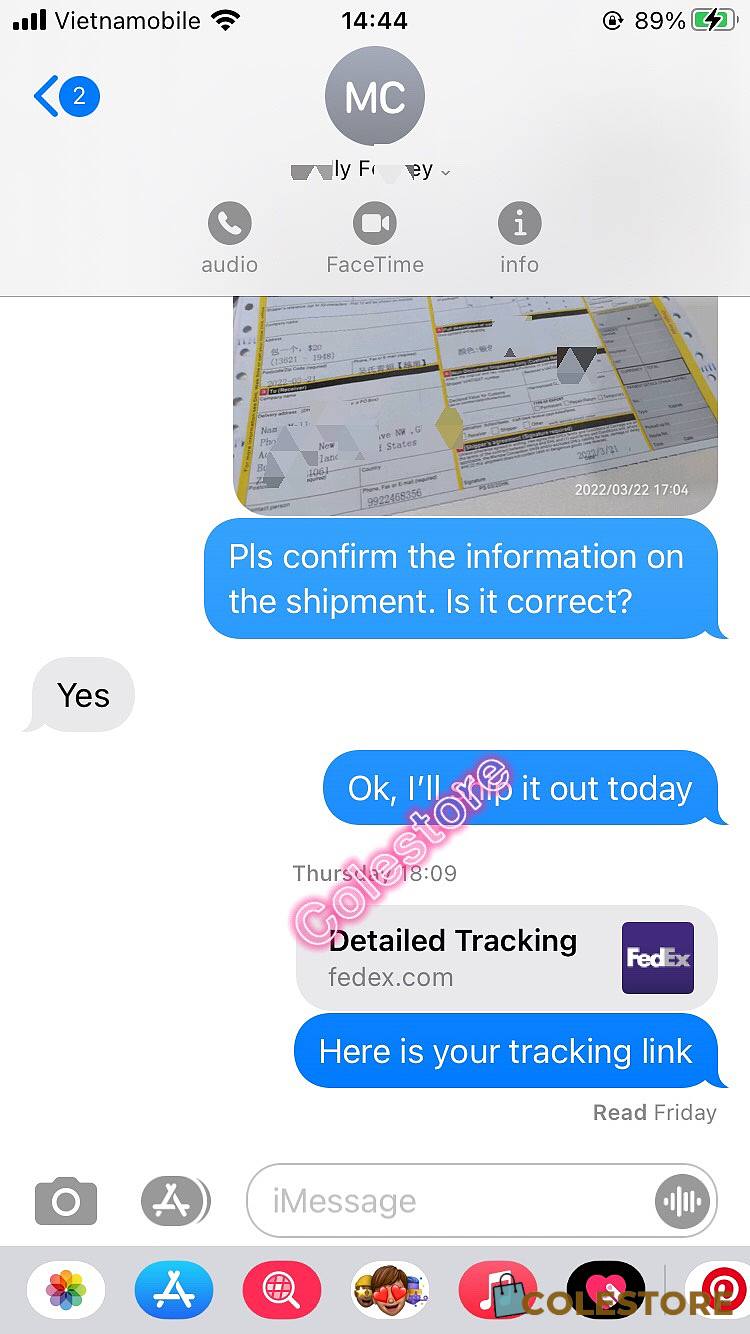Viewport: 750px width, 1334px height.
Task: Open the Memoji stickers app
Action: (390, 1291)
